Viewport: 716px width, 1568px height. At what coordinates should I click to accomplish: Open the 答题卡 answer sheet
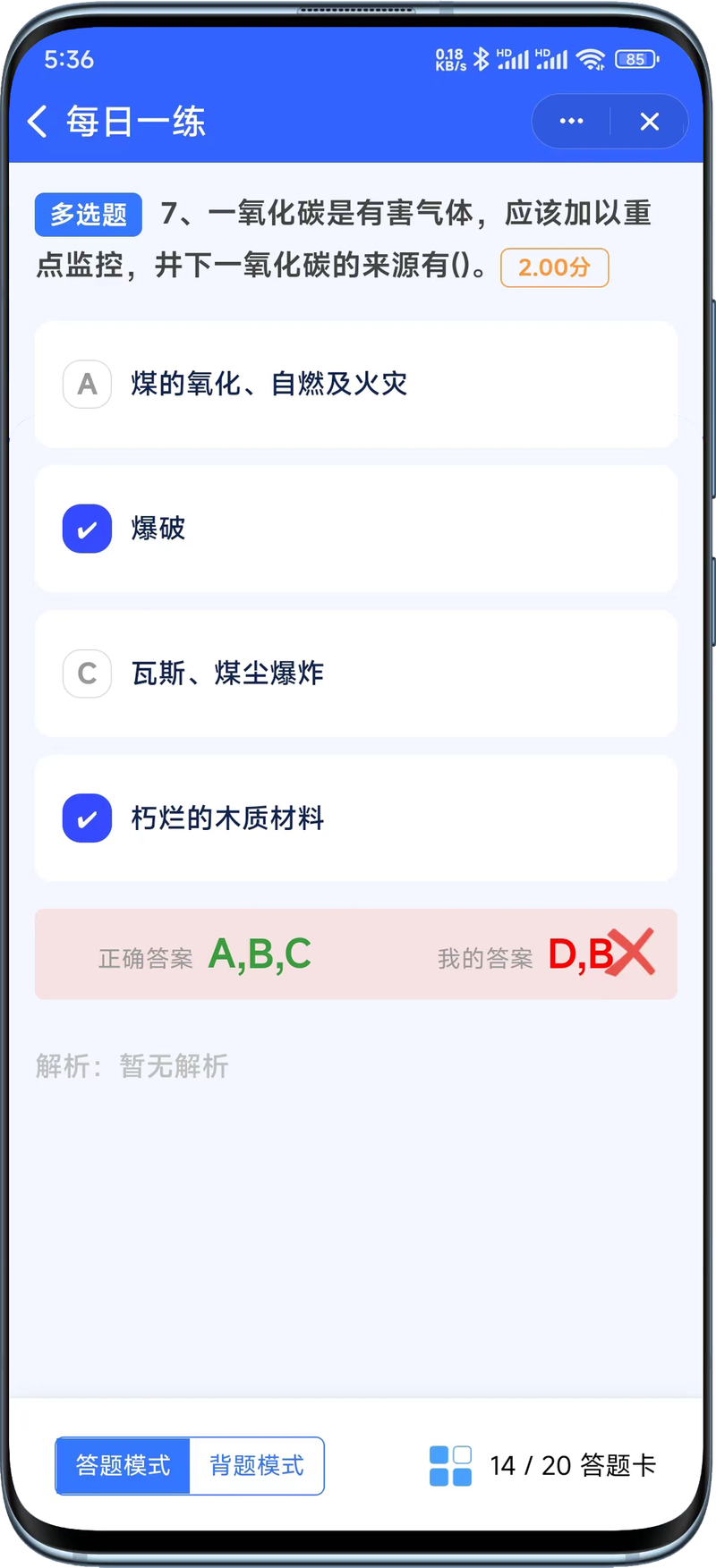[542, 1465]
